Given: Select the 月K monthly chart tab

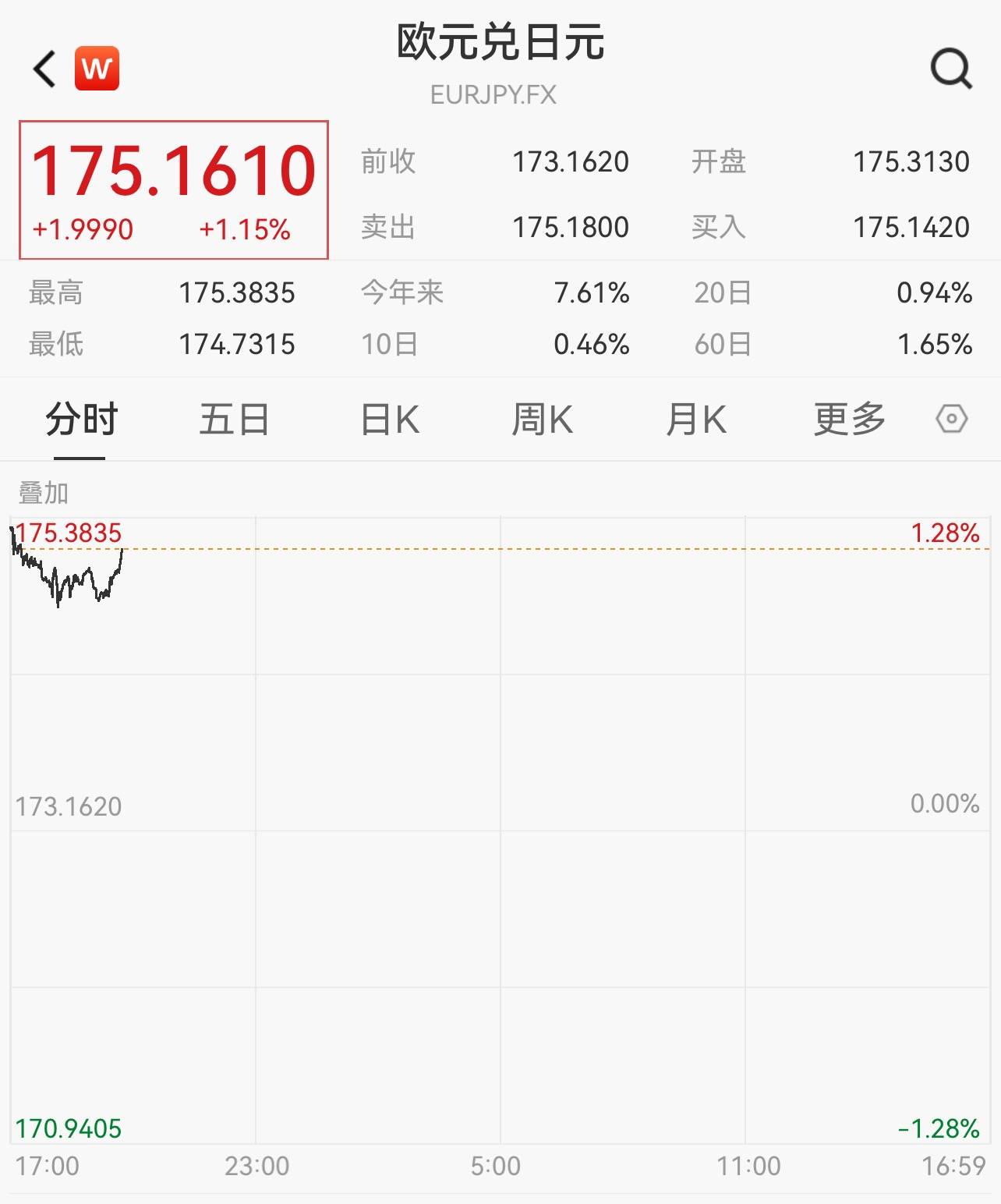Looking at the screenshot, I should [697, 419].
